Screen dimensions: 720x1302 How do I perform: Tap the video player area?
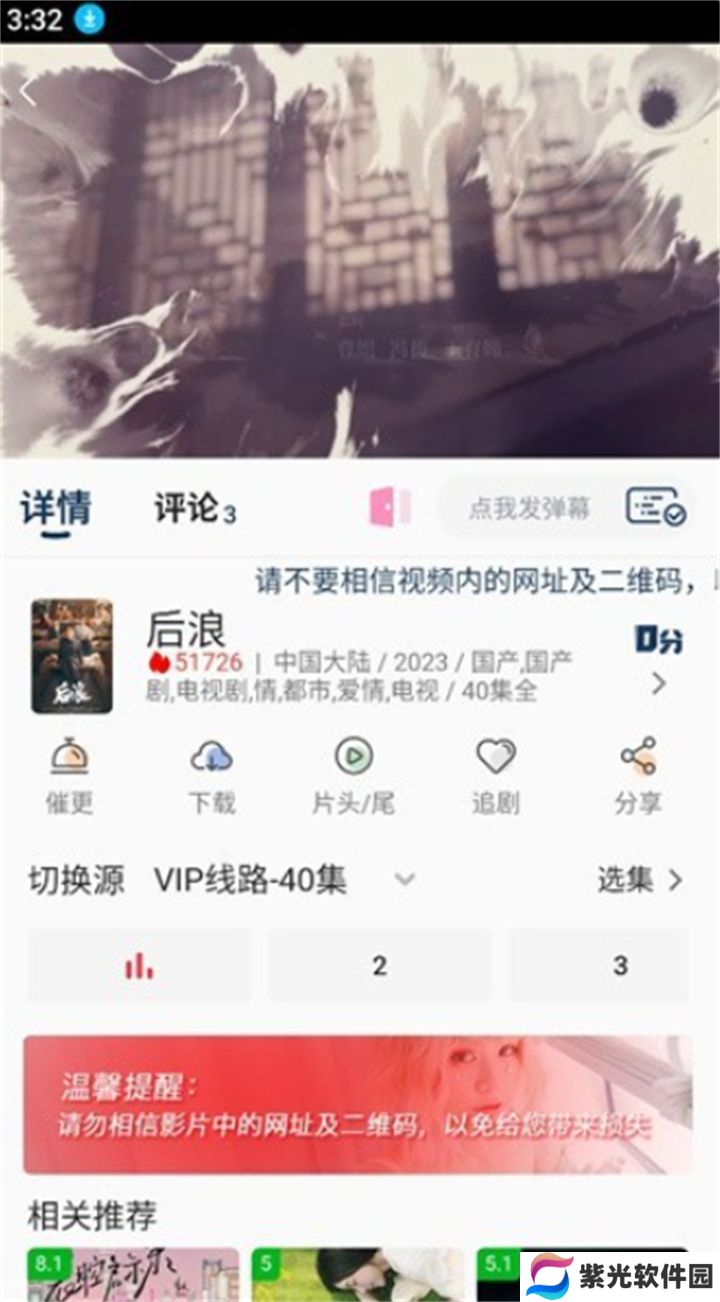click(360, 250)
